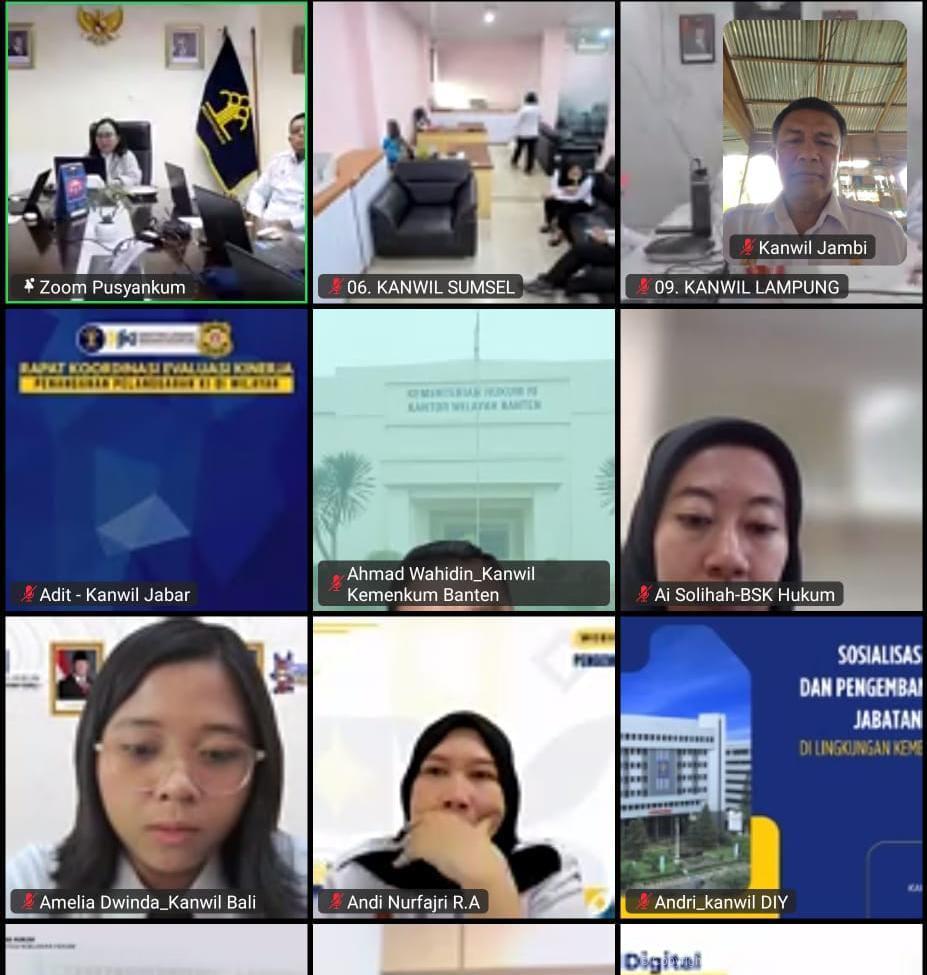Screen dimensions: 927x975
Task: Tap the 06. KANWIL SUMSEL participant tile
Action: (464, 152)
